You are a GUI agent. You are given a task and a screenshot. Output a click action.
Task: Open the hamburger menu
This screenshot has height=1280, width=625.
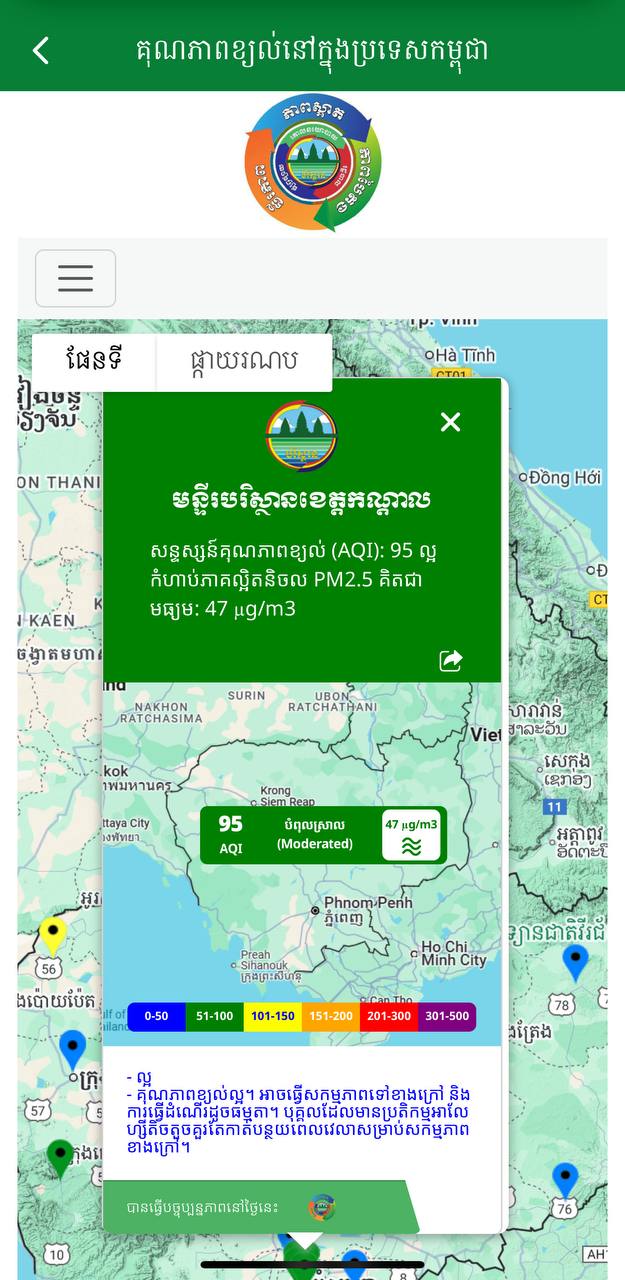click(76, 278)
